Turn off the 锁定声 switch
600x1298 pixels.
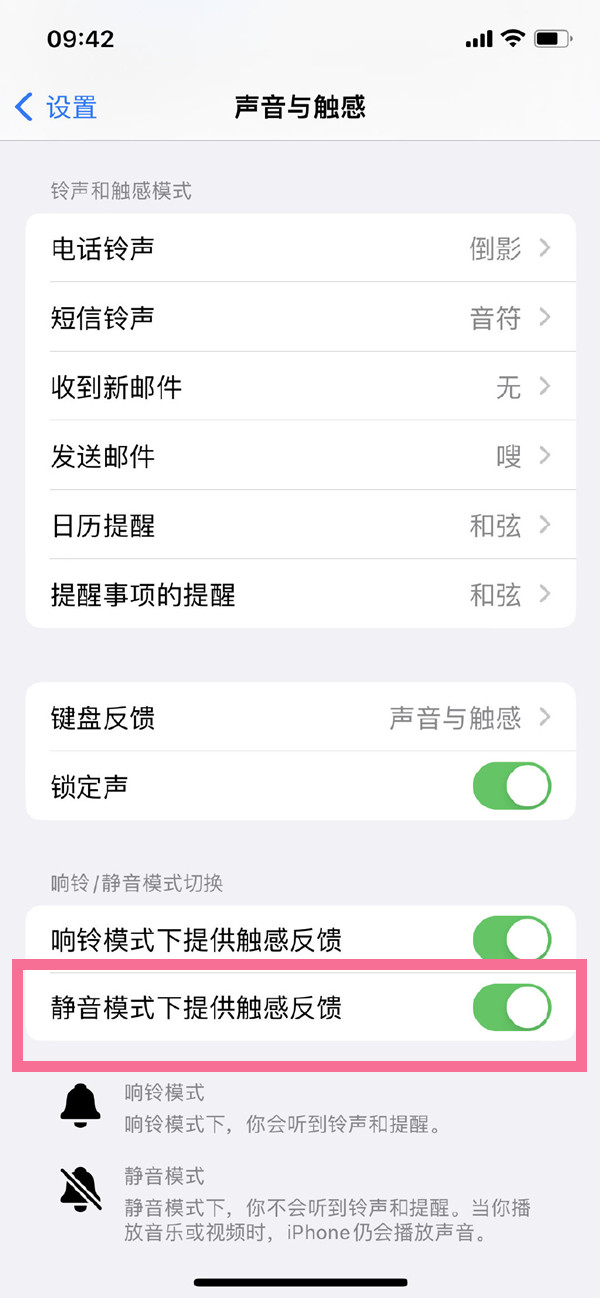click(511, 786)
